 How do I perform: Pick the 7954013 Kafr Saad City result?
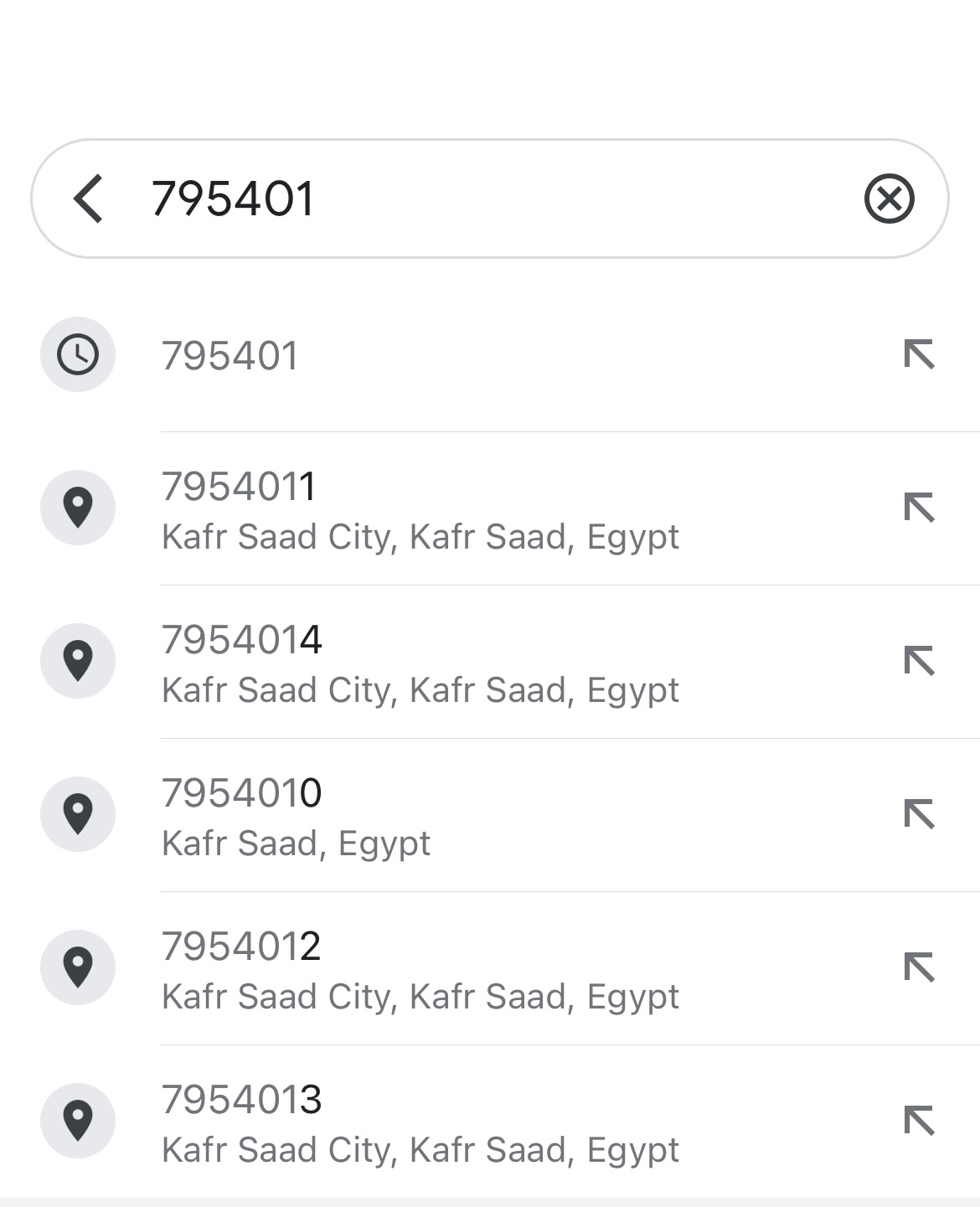(419, 1122)
